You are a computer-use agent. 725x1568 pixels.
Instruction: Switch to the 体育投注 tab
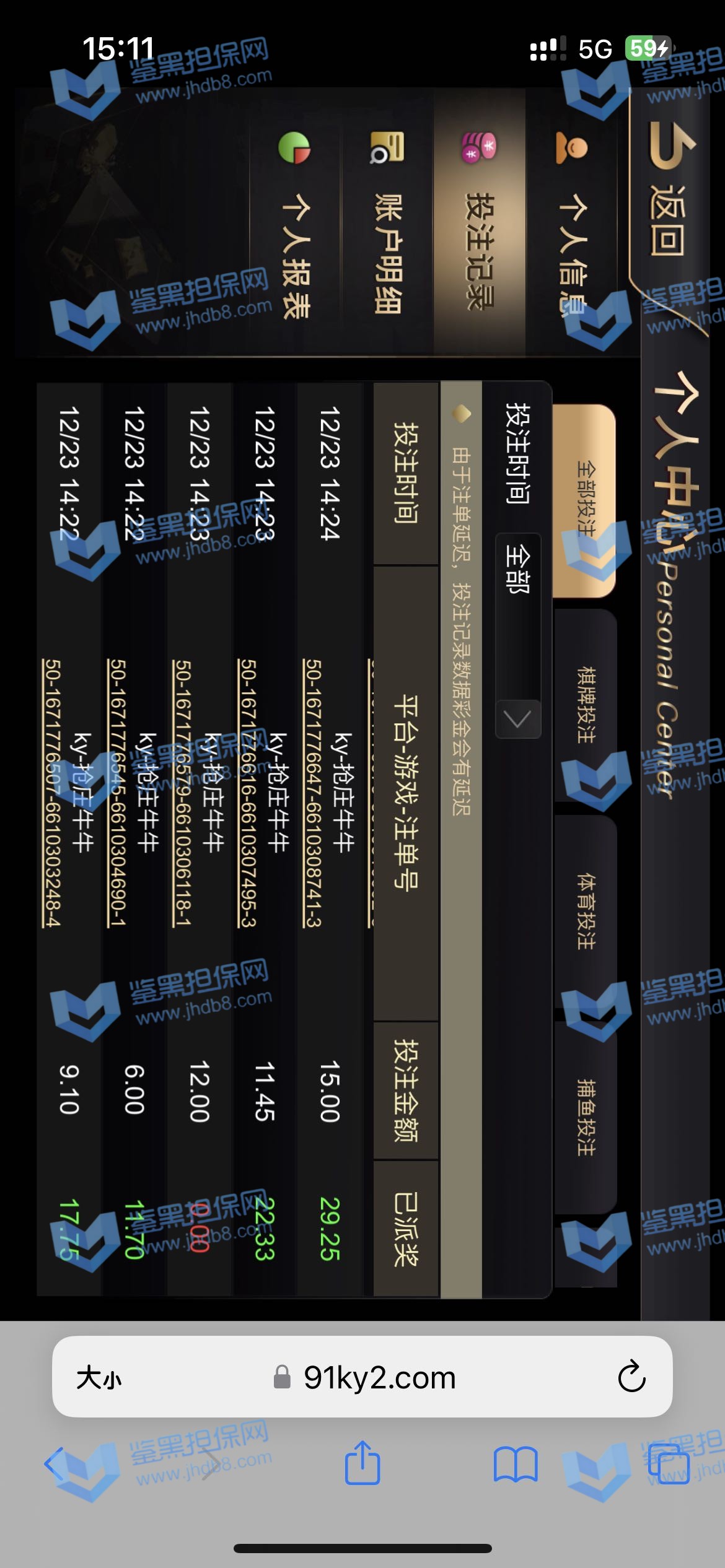tap(586, 911)
